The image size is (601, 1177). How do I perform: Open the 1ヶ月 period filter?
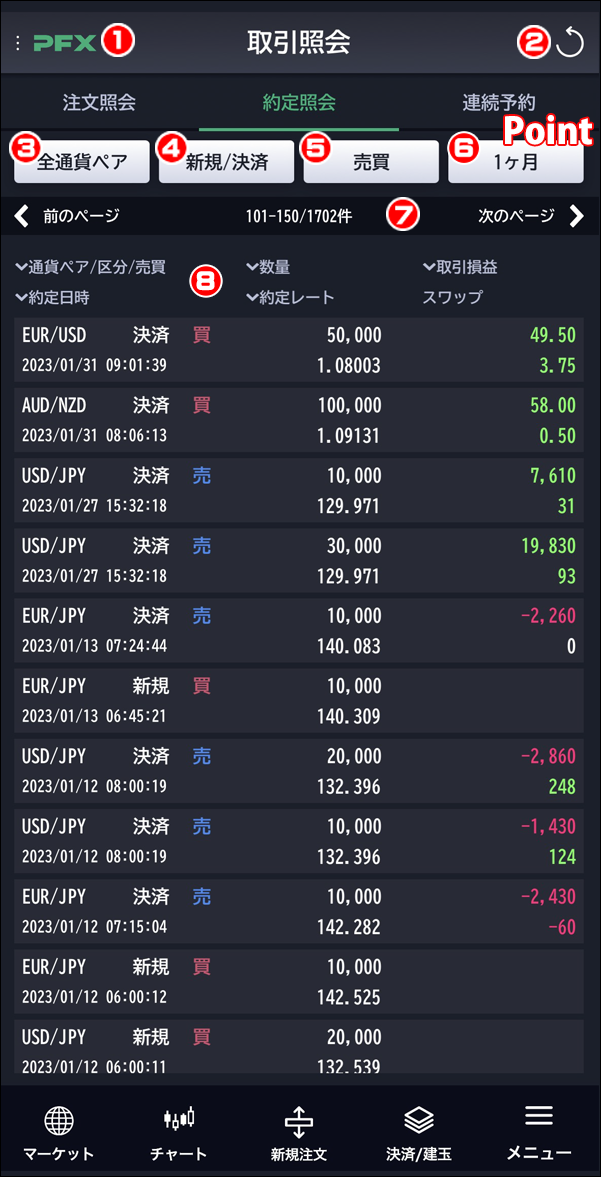tap(516, 162)
